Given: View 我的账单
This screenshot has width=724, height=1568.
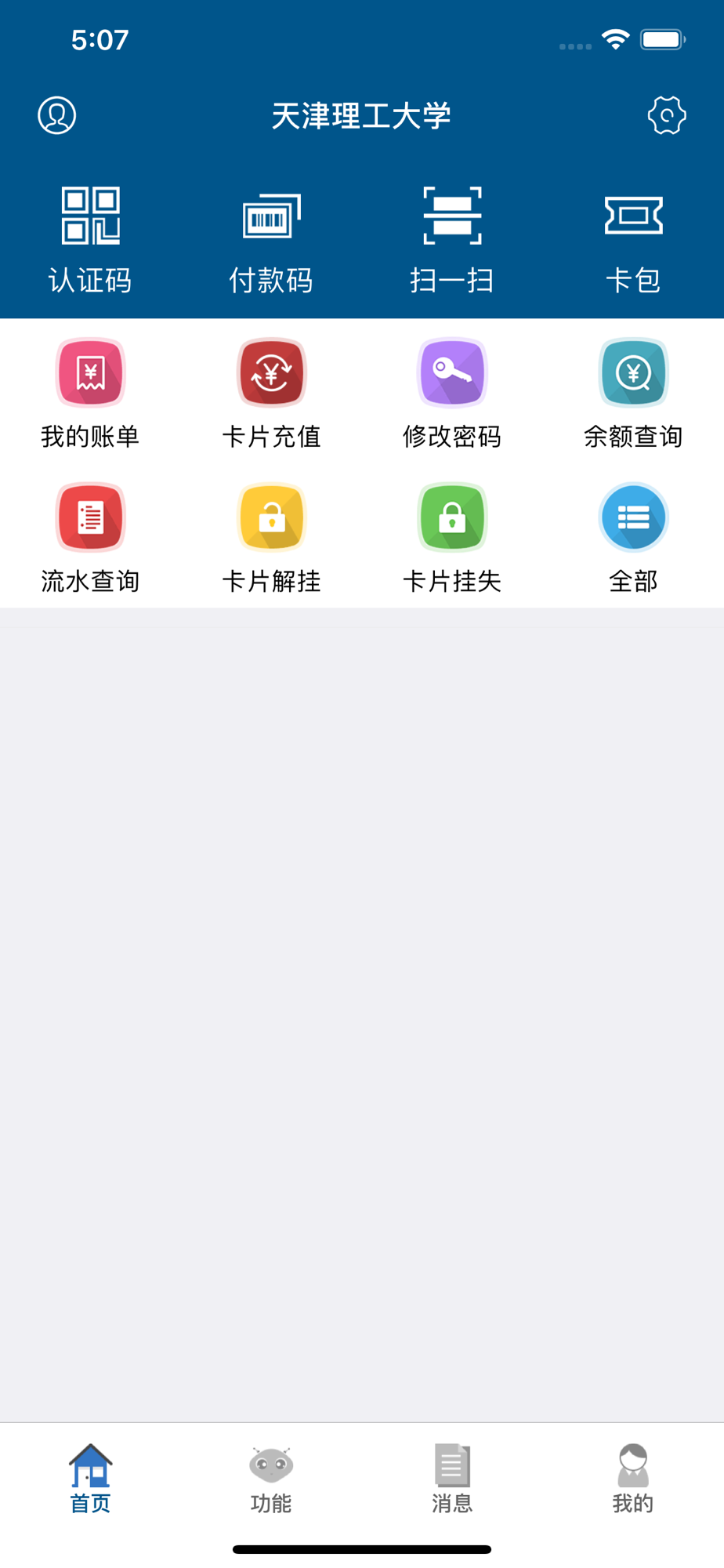Looking at the screenshot, I should point(90,393).
